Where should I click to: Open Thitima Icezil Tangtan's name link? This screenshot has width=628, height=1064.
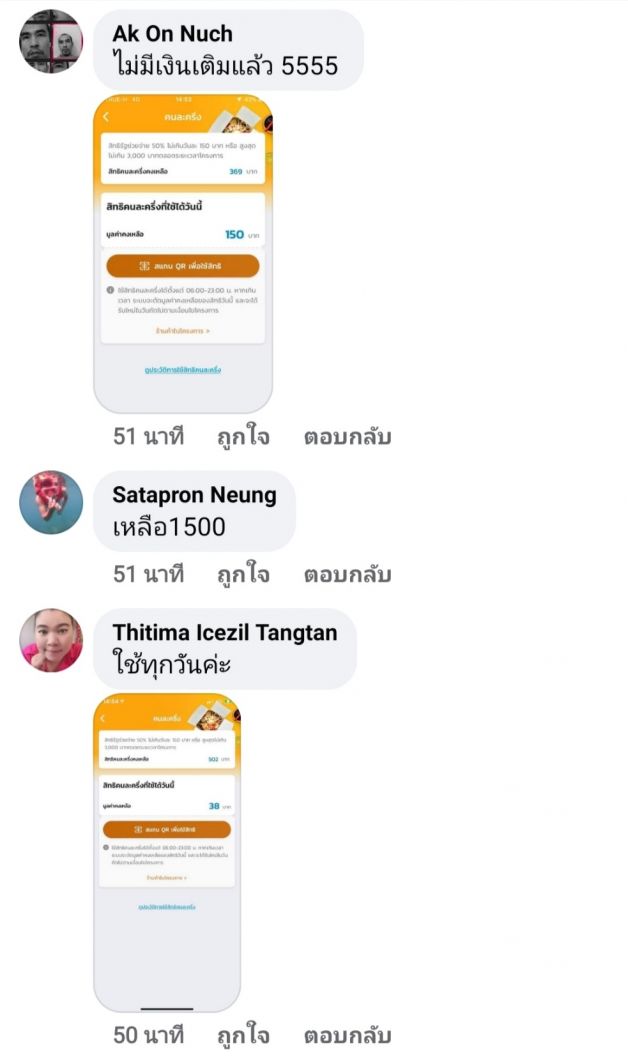pyautogui.click(x=225, y=632)
